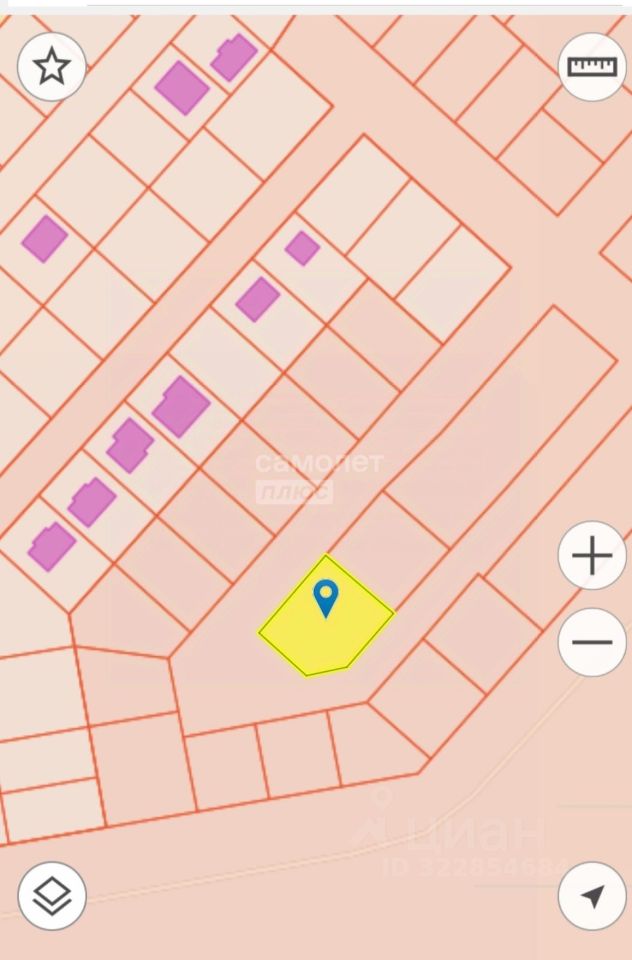The width and height of the screenshot is (632, 960).
Task: Open the map layers selector
Action: coord(52,895)
